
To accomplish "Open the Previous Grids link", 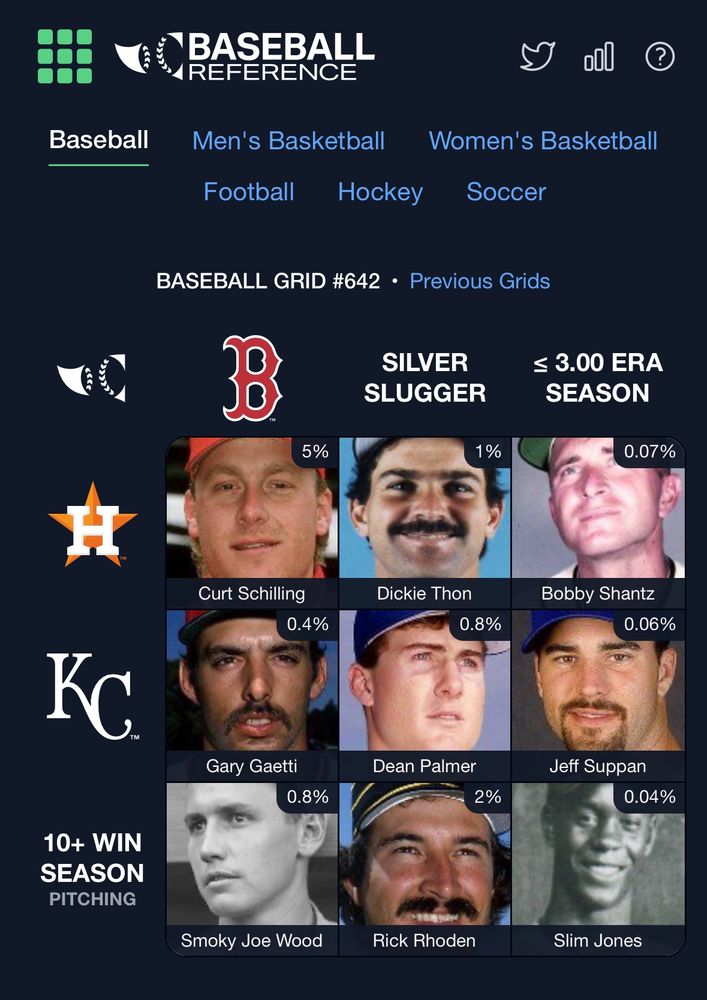I will [x=480, y=281].
